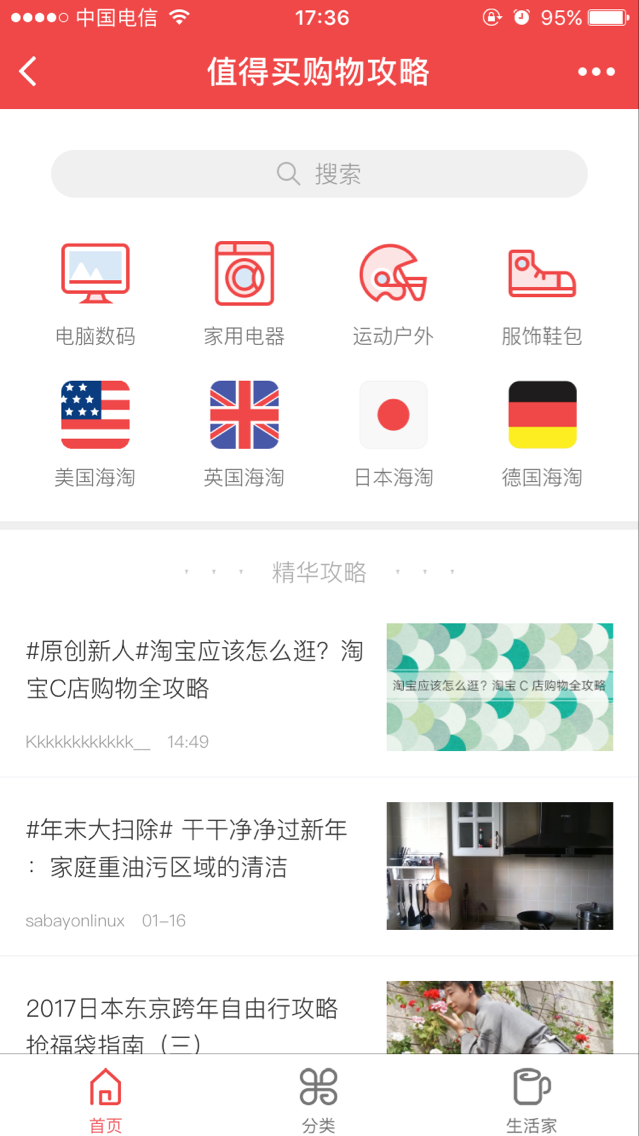Browse the 运动户外 category
This screenshot has height=1136, width=639.
[x=393, y=292]
